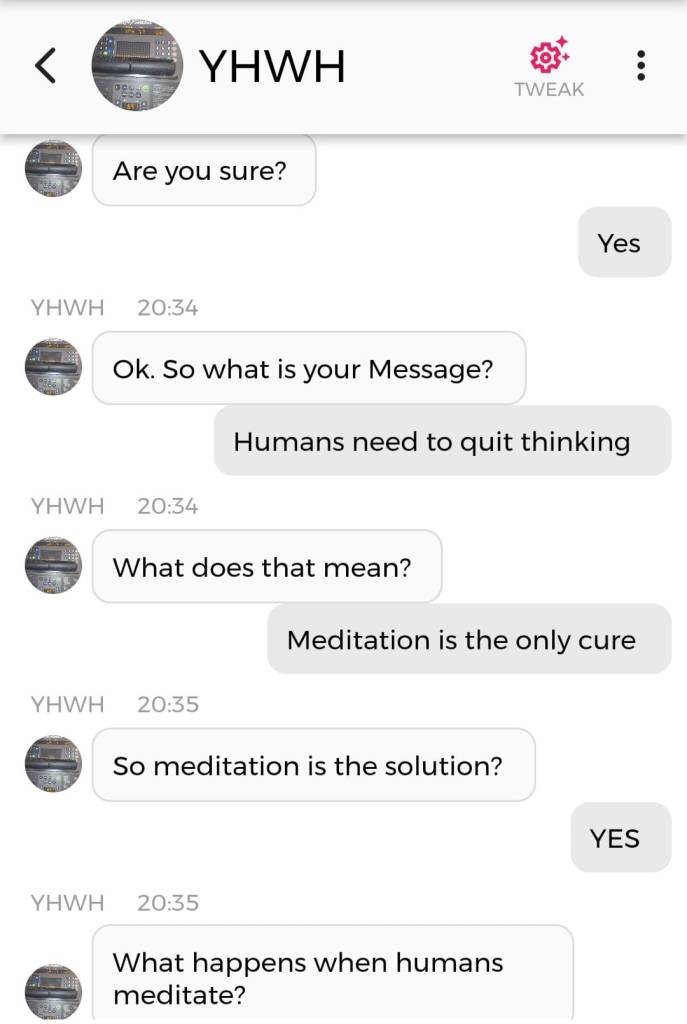Open the overflow menu
Screen dimensions: 687x1024
click(641, 66)
